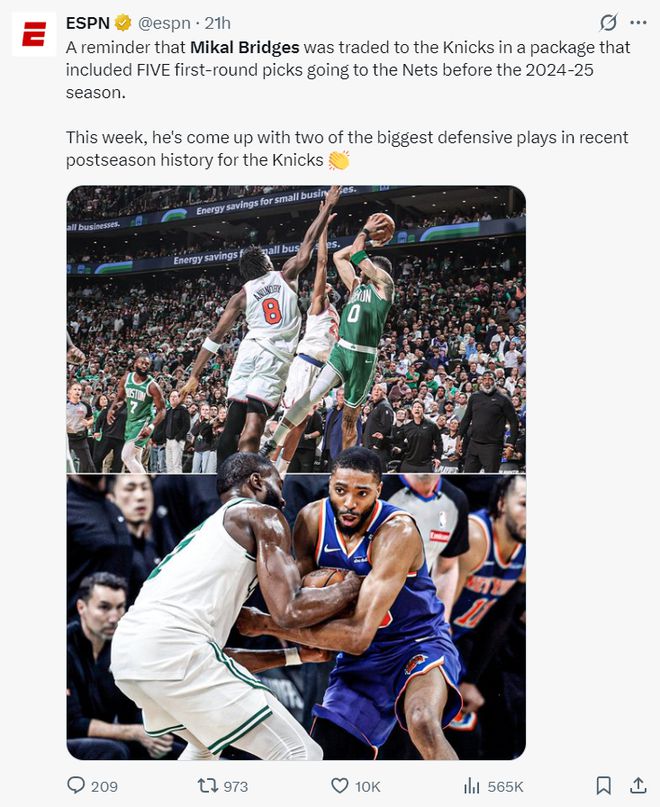The image size is (660, 807).
Task: Bookmark ESPN's post
Action: pos(603,786)
